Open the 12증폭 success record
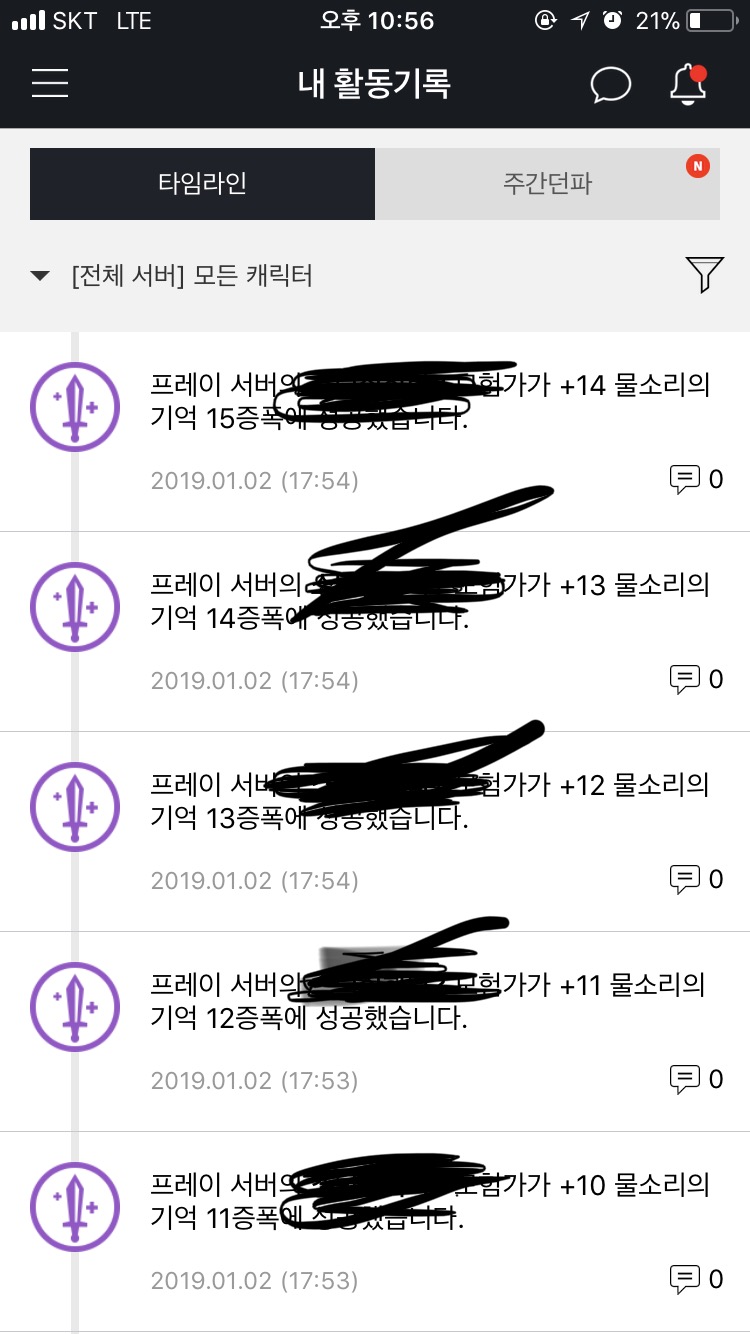The height and width of the screenshot is (1334, 750). (375, 1031)
